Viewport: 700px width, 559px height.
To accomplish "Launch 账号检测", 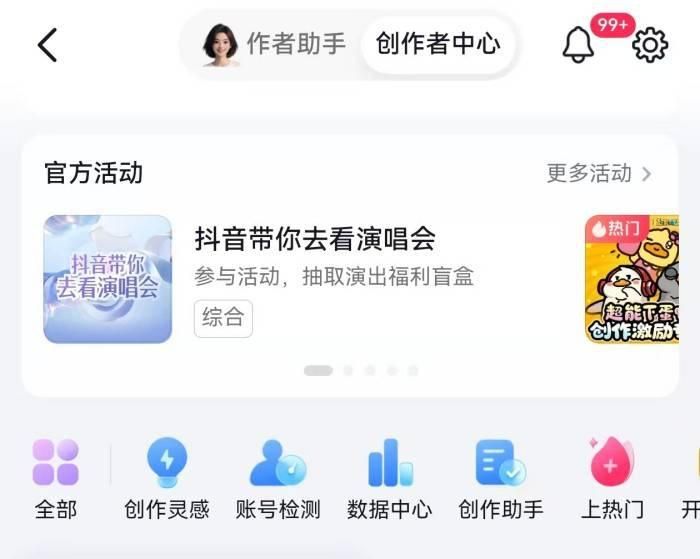I will coord(278,478).
